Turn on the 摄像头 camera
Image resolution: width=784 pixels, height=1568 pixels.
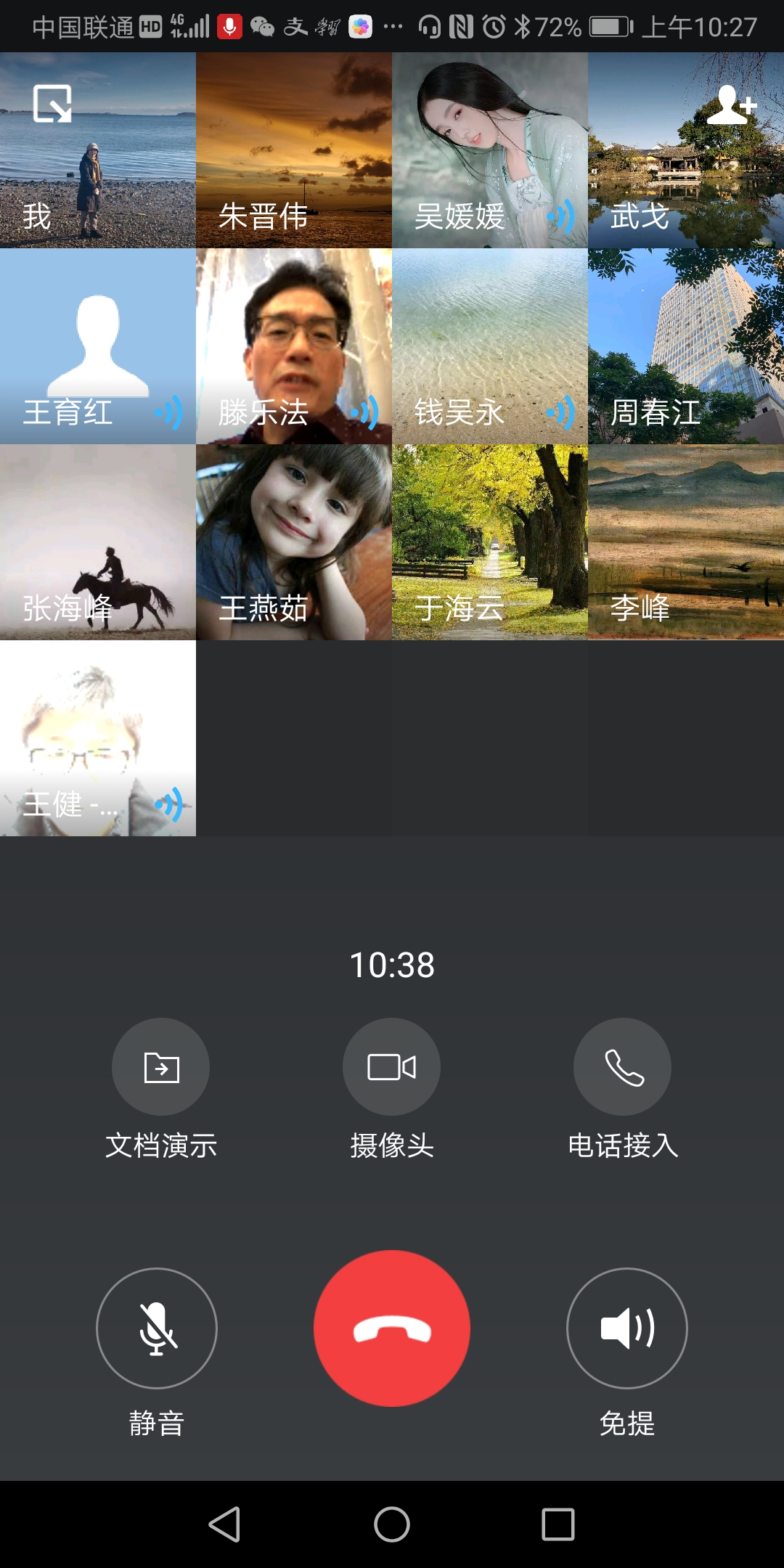pyautogui.click(x=391, y=1067)
